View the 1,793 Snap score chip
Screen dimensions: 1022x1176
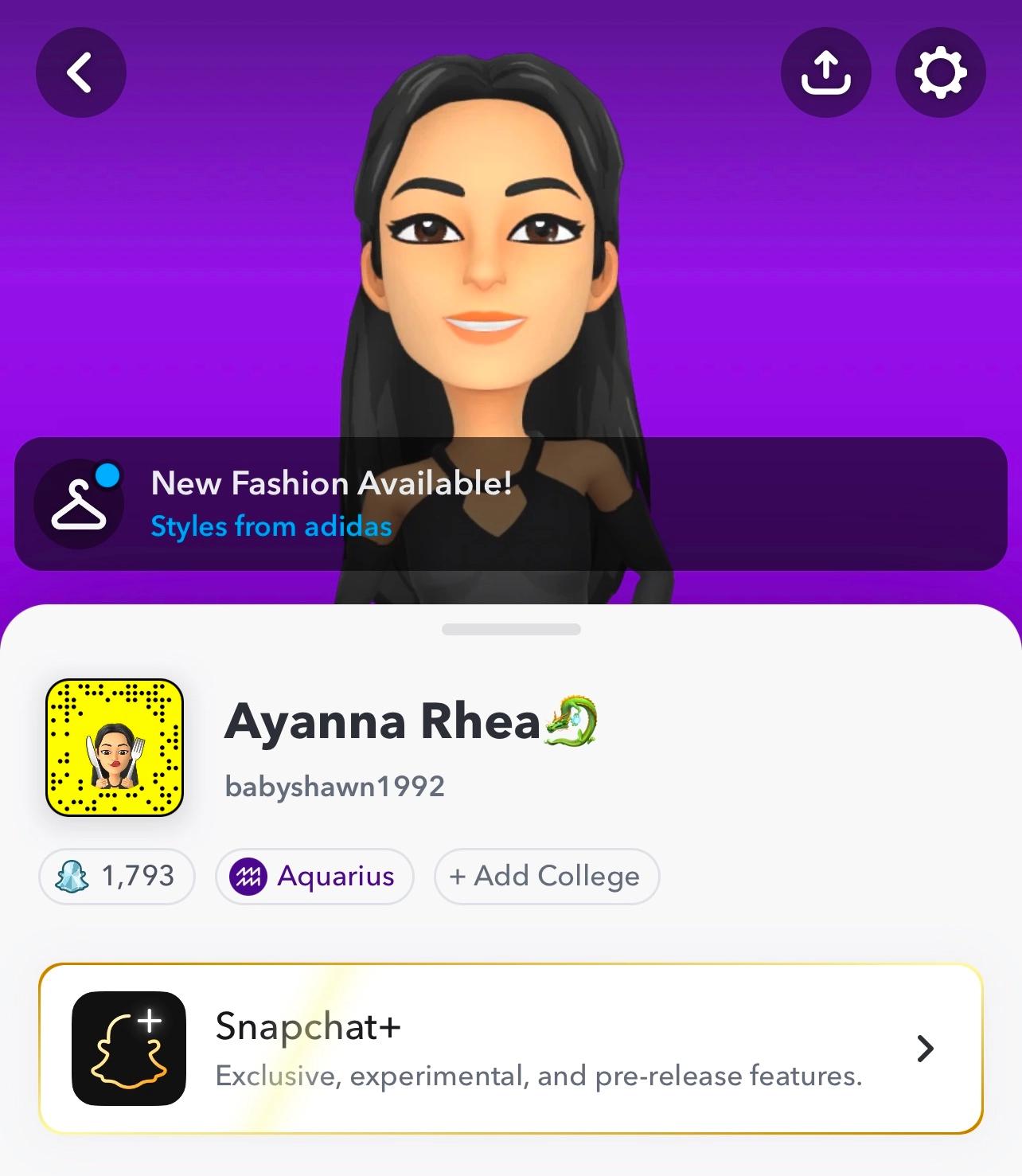[x=116, y=877]
